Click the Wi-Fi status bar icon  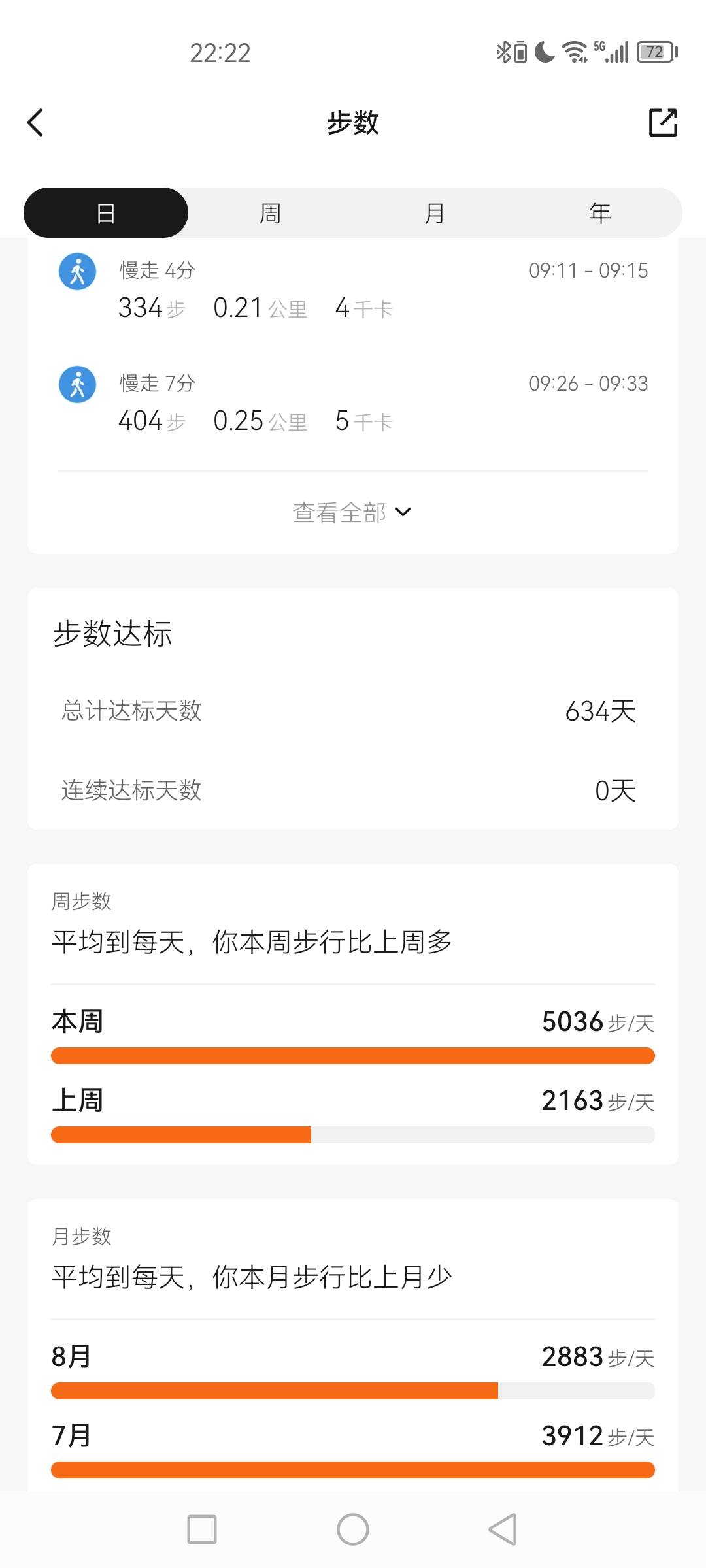point(574,51)
